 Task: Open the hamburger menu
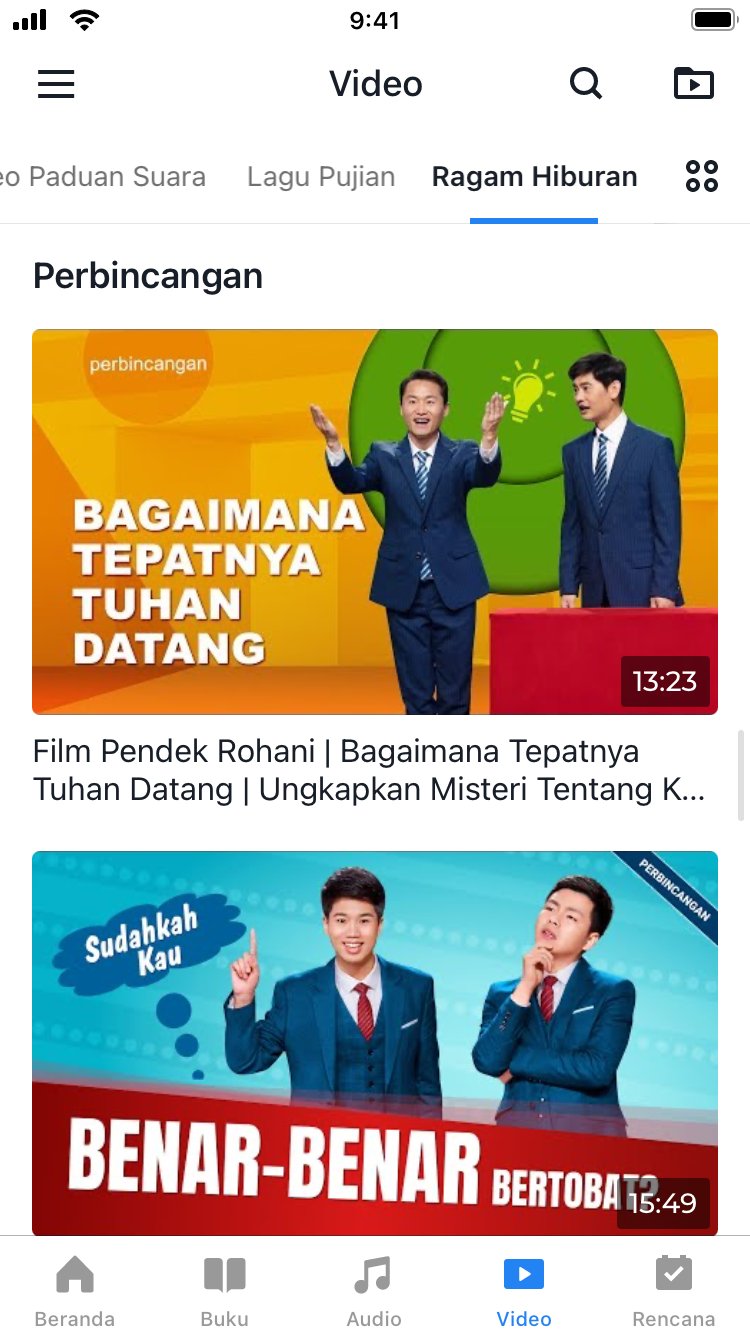56,84
